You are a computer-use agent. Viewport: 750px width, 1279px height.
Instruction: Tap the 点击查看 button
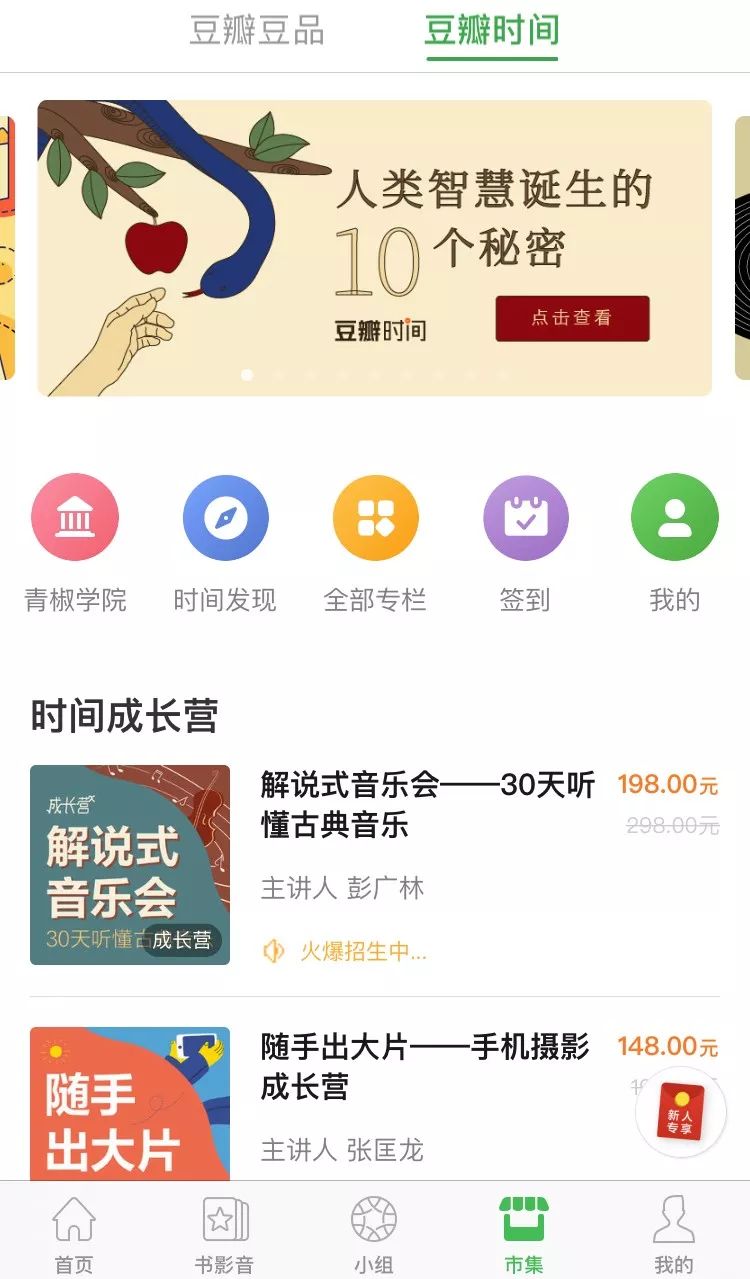[x=572, y=318]
